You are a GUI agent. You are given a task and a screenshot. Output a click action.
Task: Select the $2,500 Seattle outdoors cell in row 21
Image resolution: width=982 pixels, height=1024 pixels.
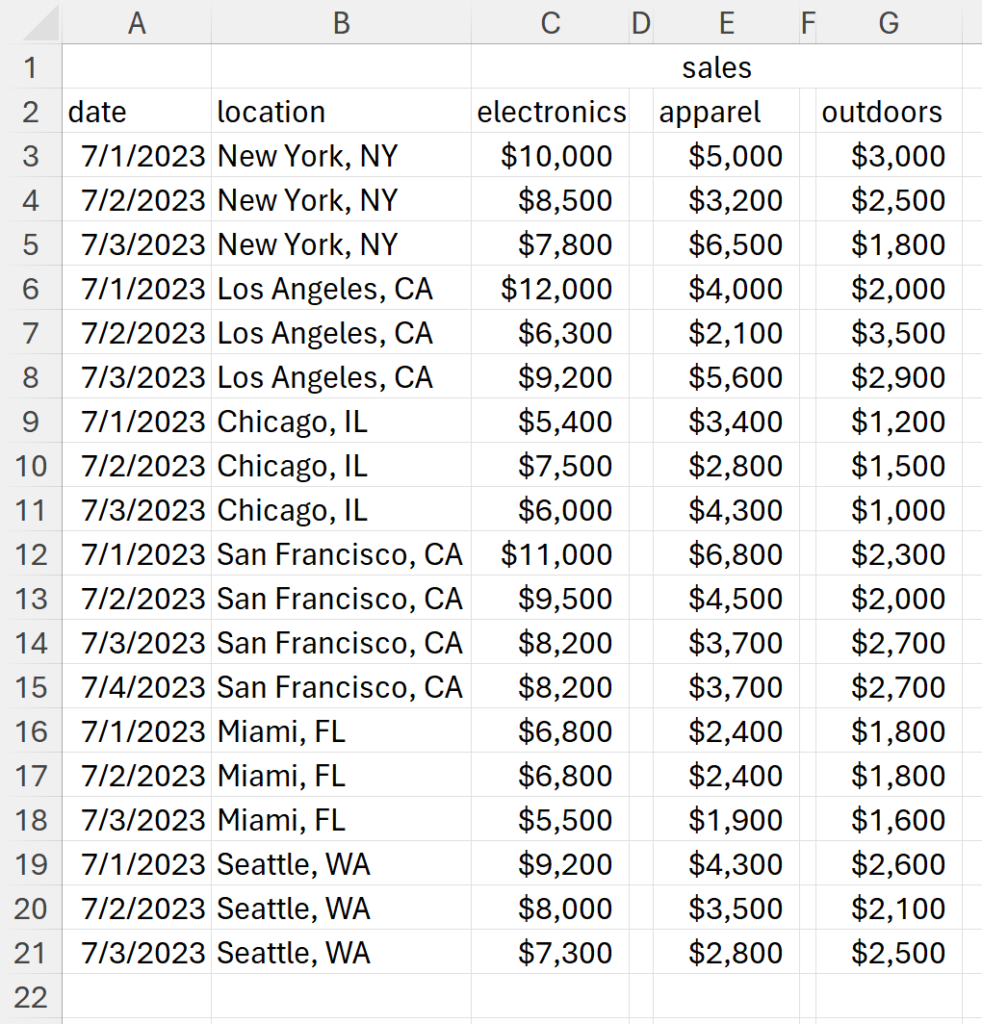pos(888,952)
